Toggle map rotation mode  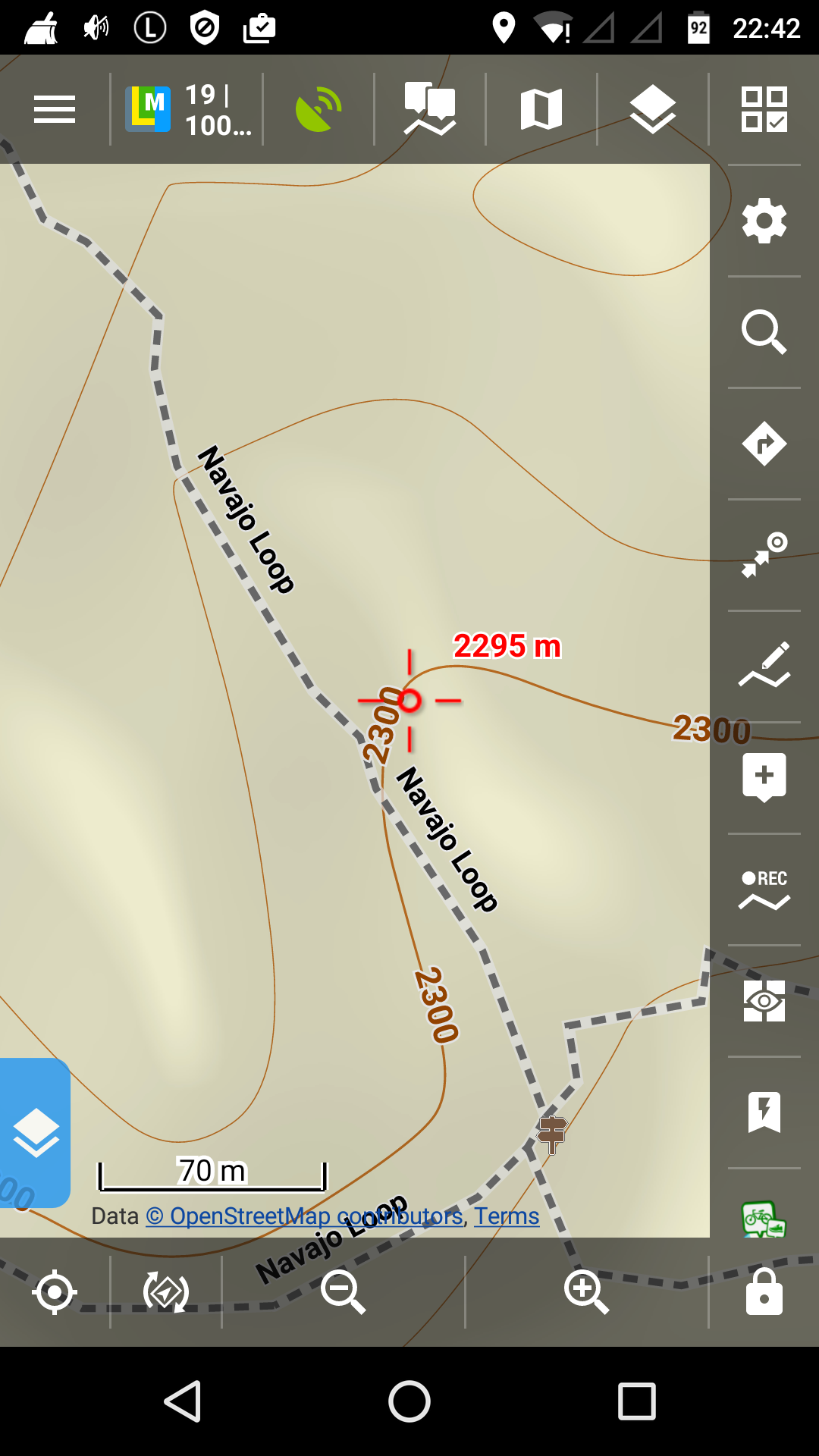pos(166,1292)
